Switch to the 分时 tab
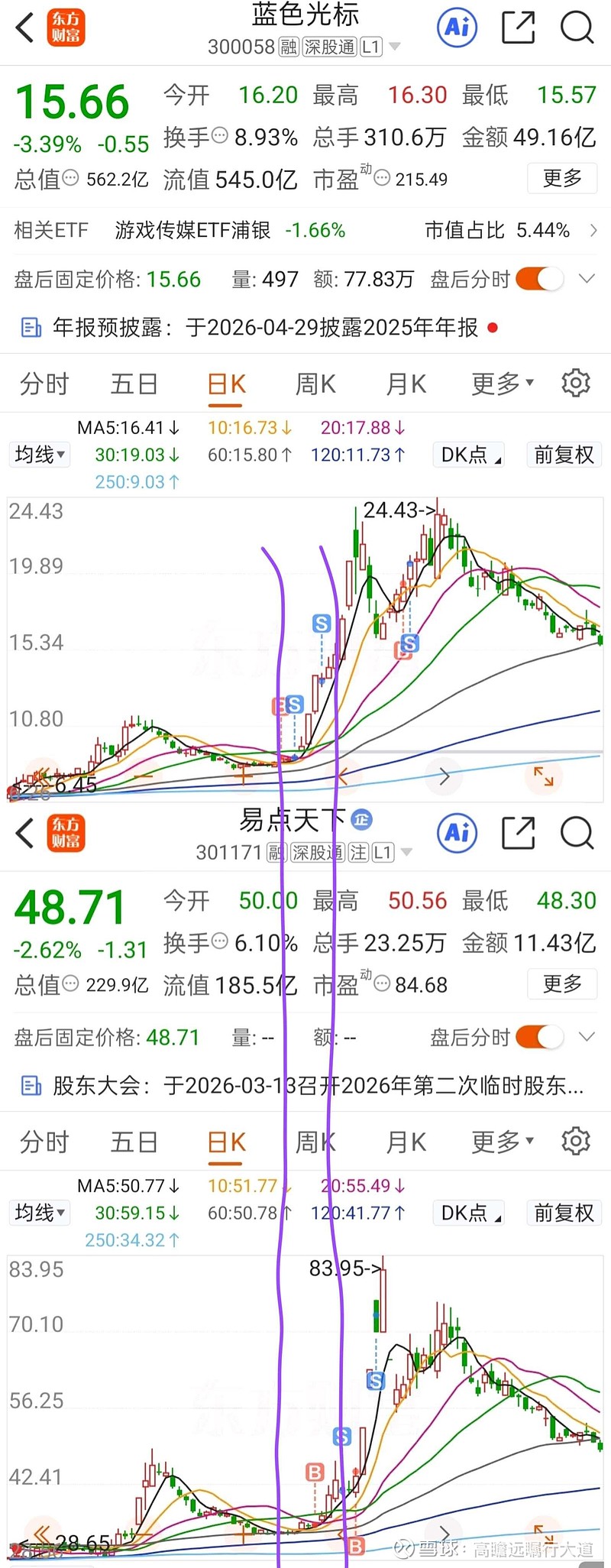The height and width of the screenshot is (1568, 611). [44, 384]
